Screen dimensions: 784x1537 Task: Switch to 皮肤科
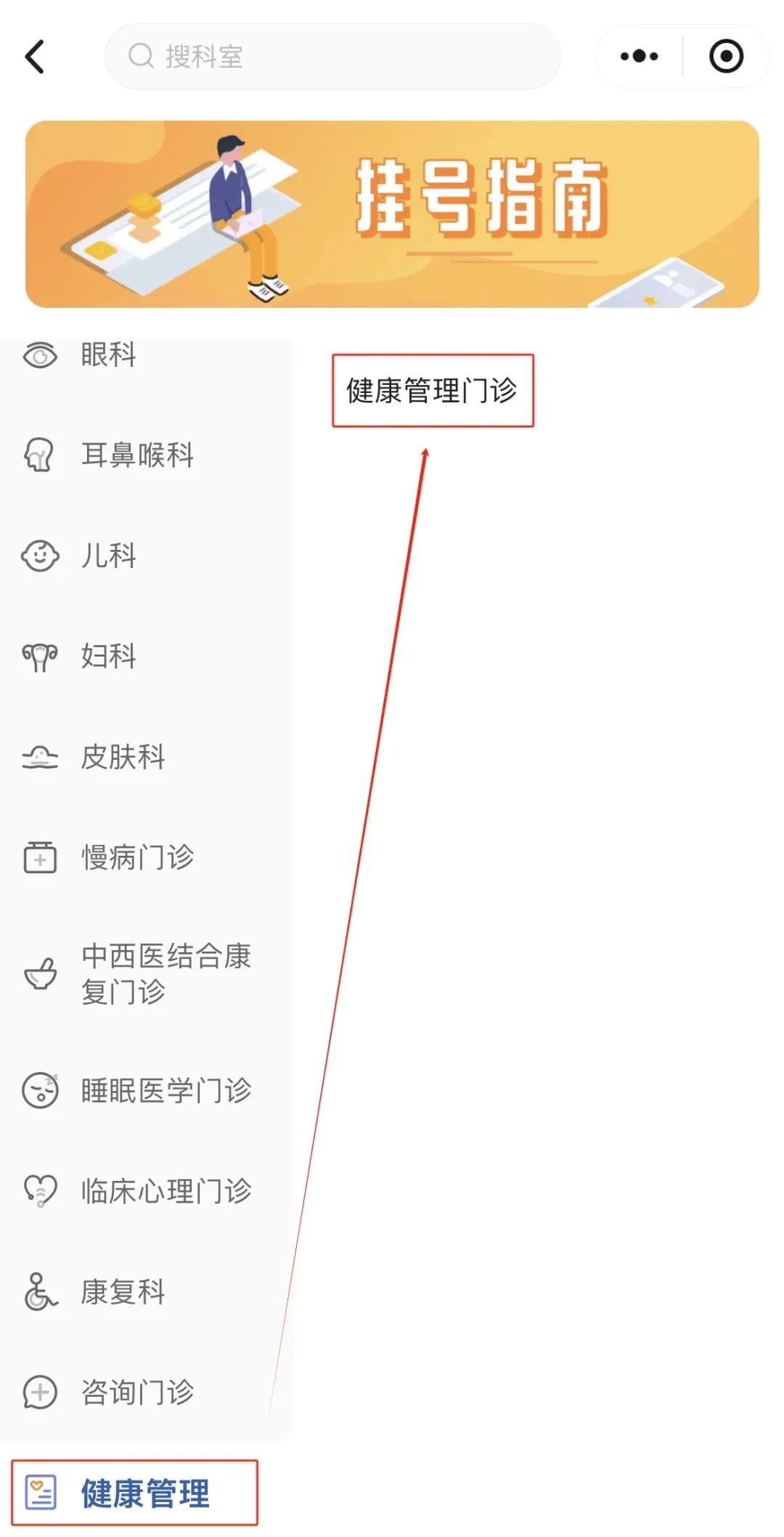click(147, 757)
